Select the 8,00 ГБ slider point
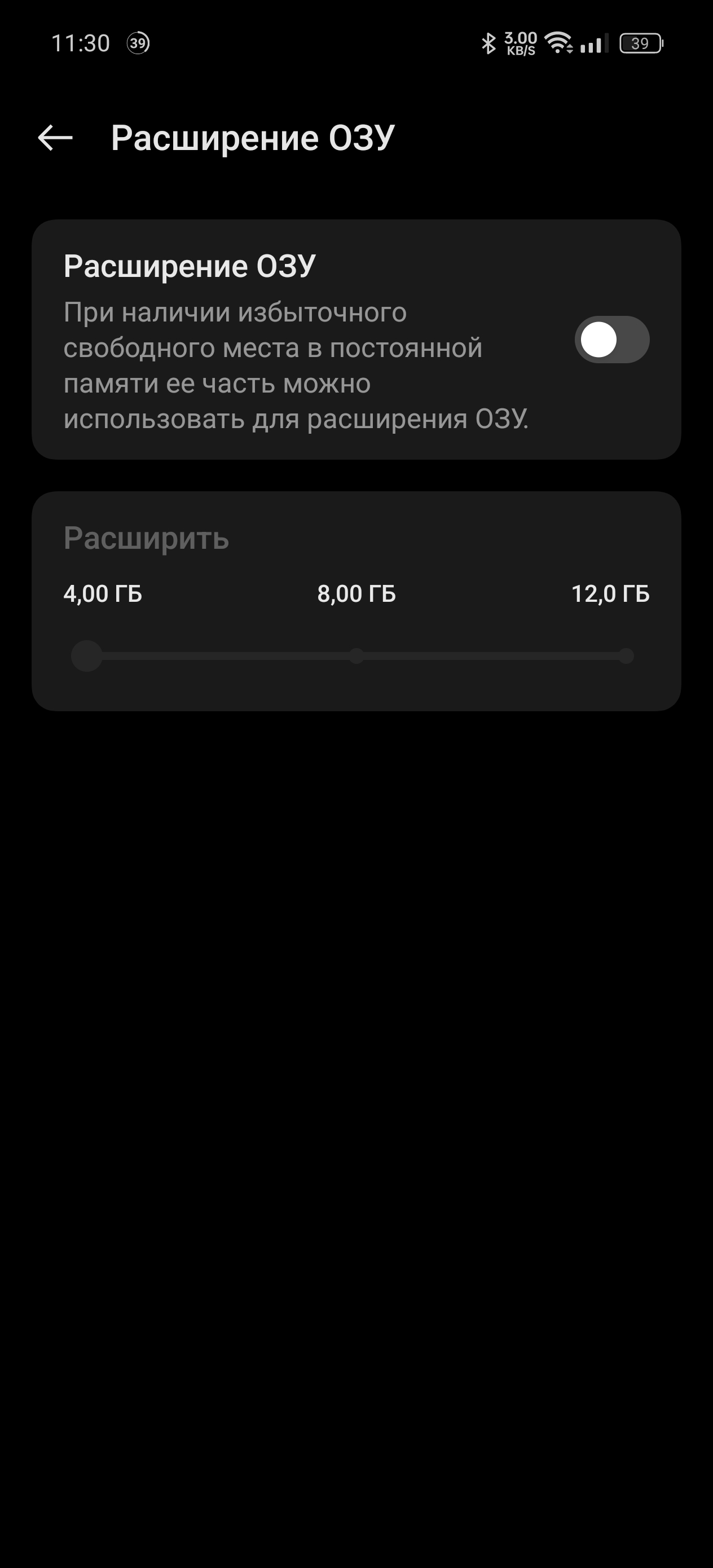 356,656
